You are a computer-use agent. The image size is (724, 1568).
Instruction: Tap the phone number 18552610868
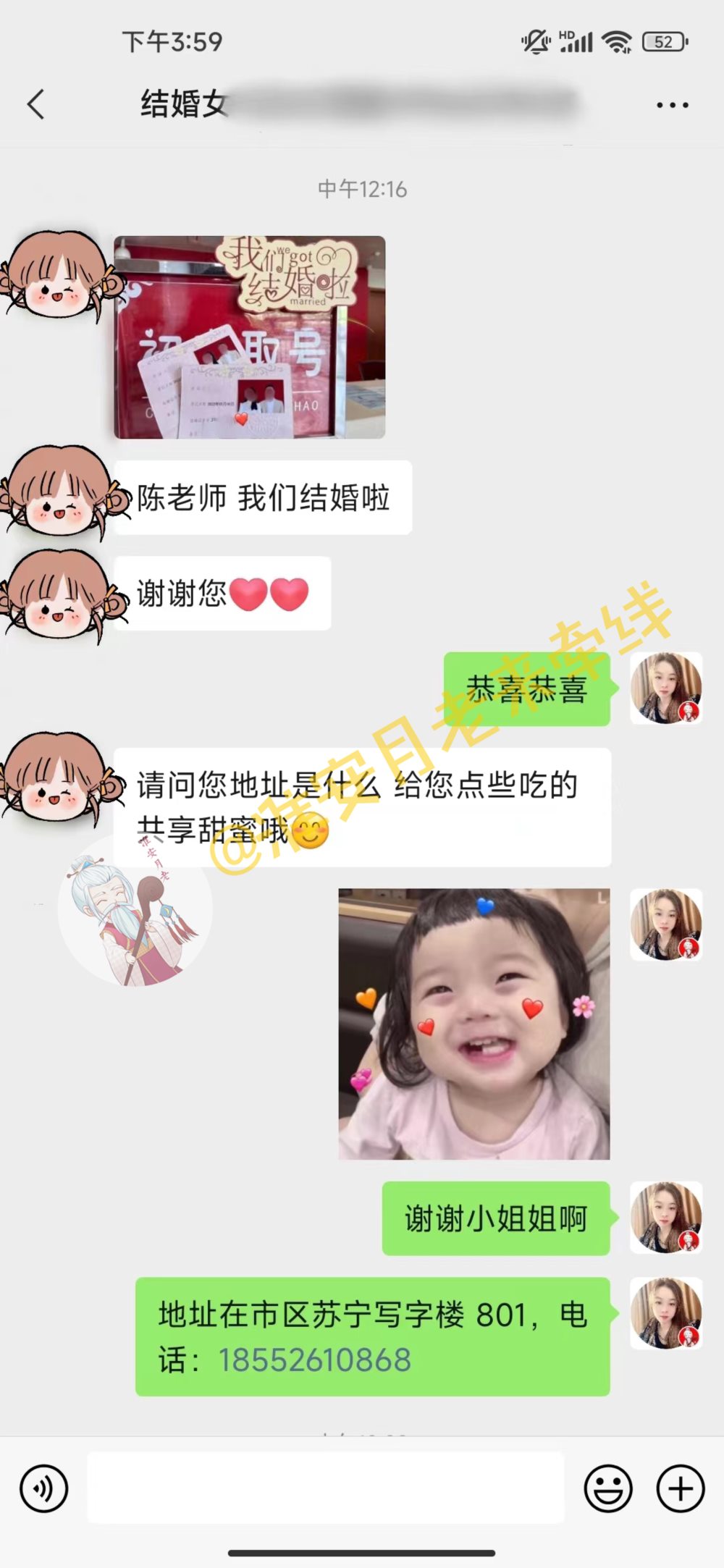[x=315, y=1360]
